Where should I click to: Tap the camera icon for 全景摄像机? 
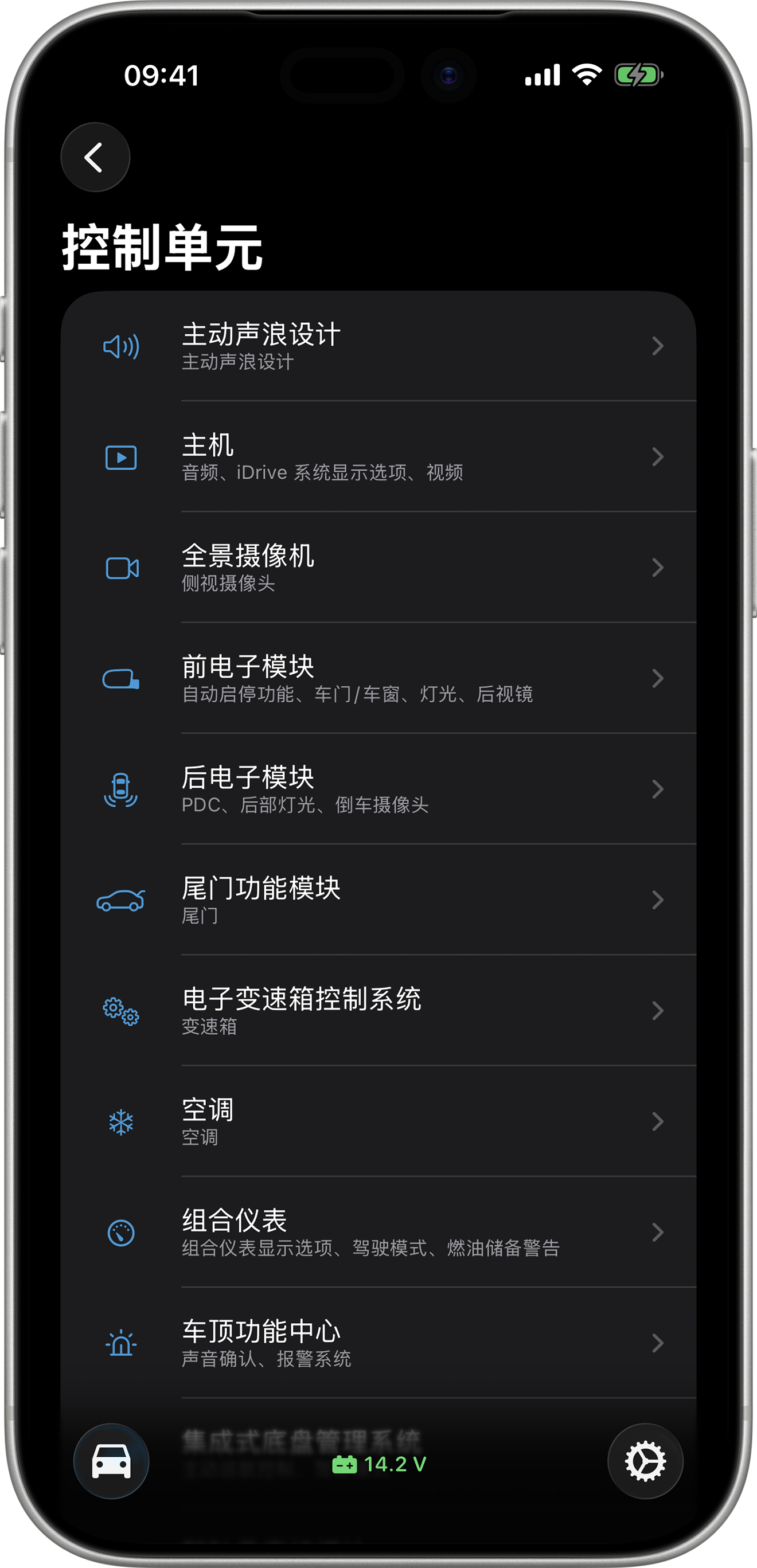tap(121, 568)
